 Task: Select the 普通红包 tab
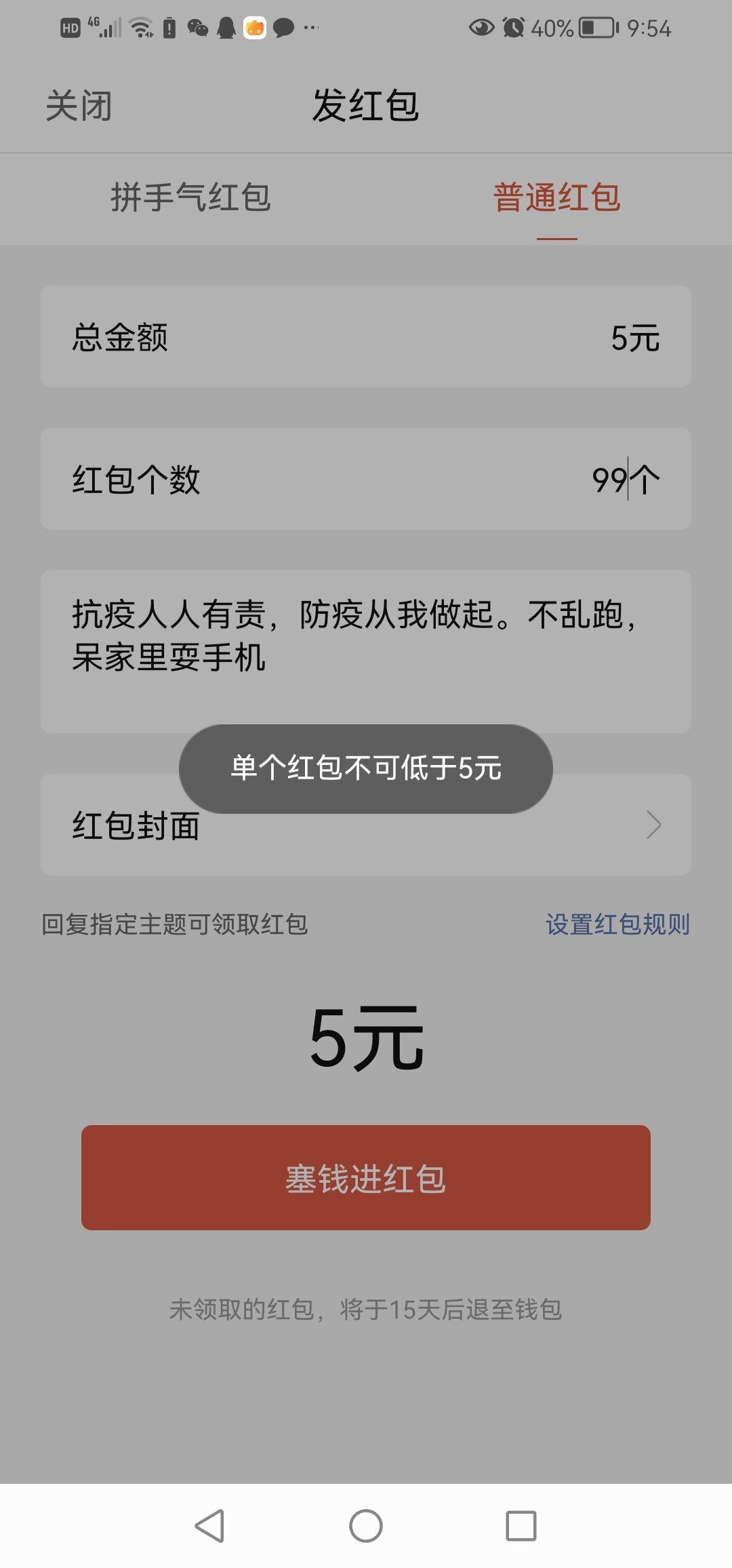click(x=556, y=198)
